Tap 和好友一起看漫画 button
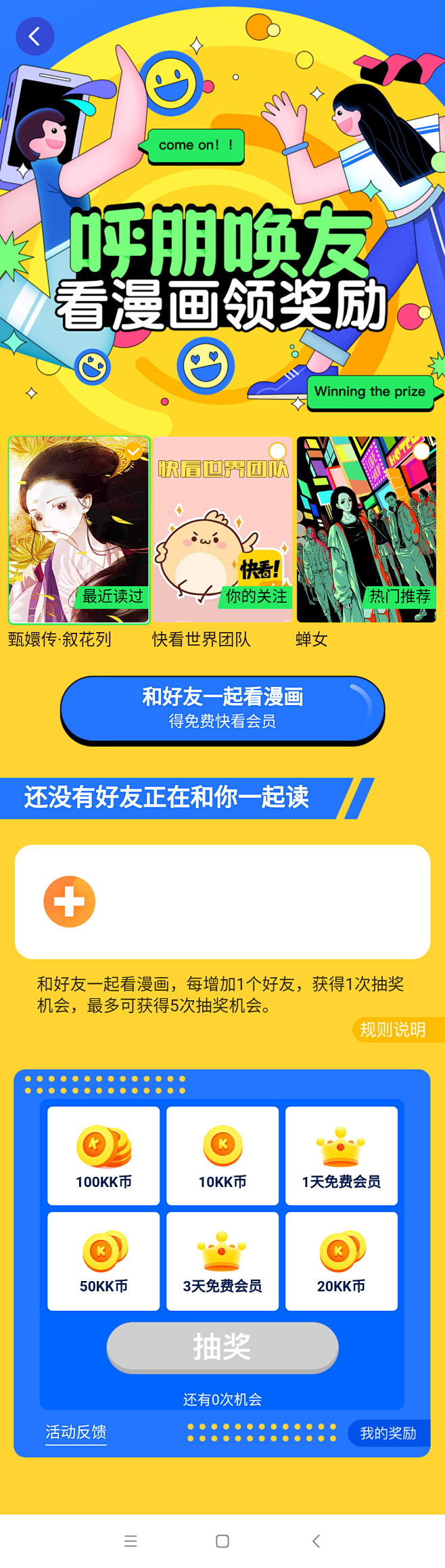445x1568 pixels. tap(222, 708)
